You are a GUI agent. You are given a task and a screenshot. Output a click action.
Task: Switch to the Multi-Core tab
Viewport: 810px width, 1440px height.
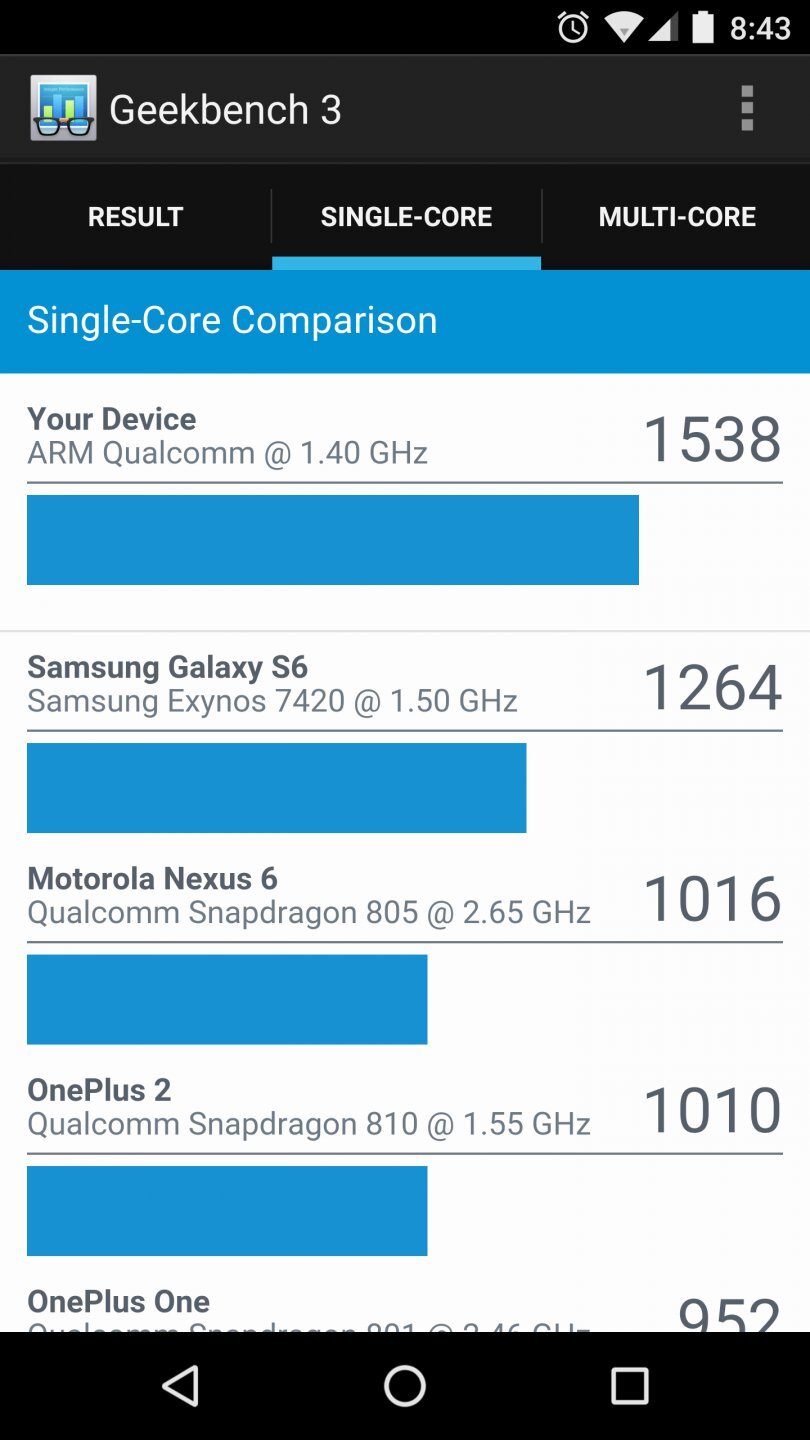(x=677, y=217)
